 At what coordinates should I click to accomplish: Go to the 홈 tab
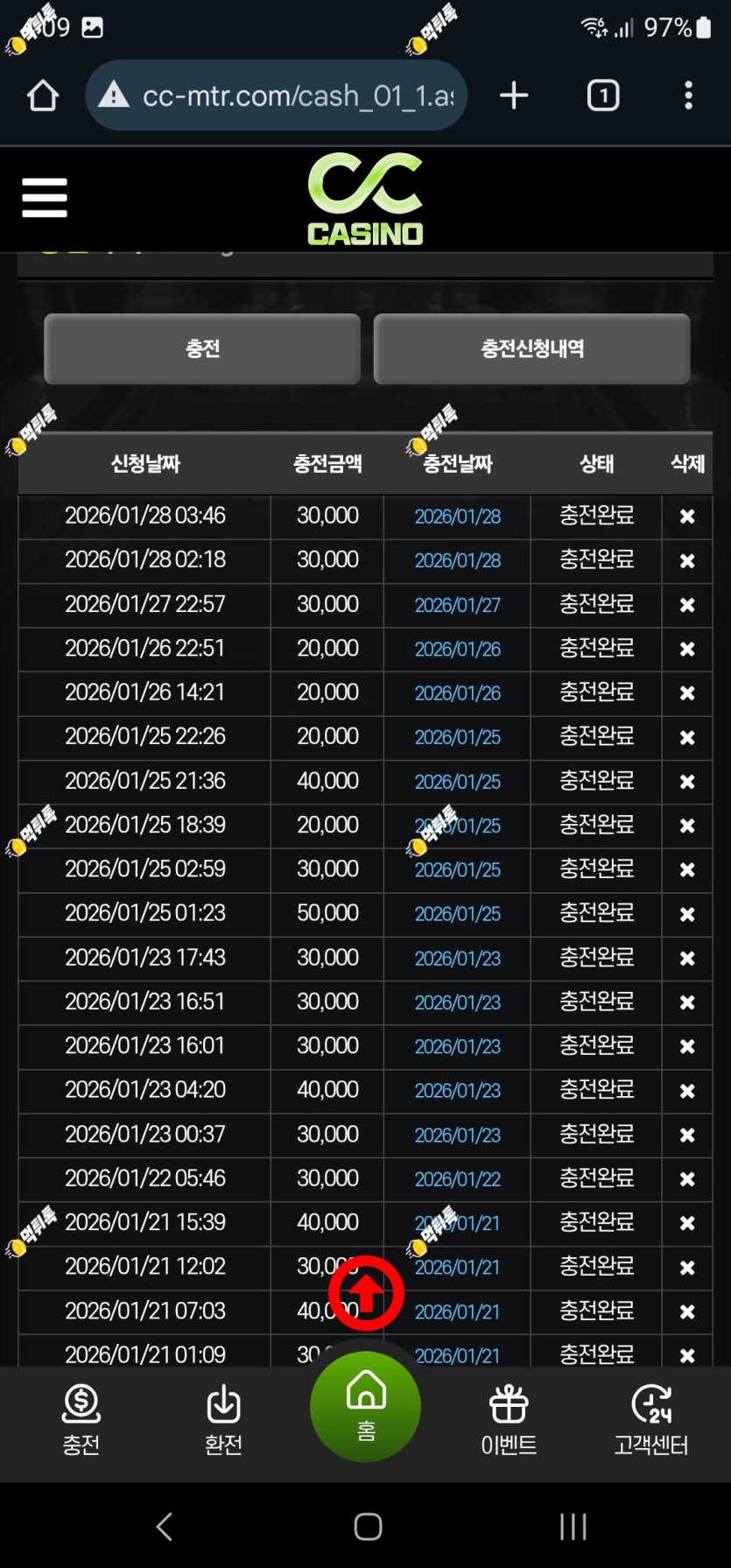click(x=366, y=1407)
